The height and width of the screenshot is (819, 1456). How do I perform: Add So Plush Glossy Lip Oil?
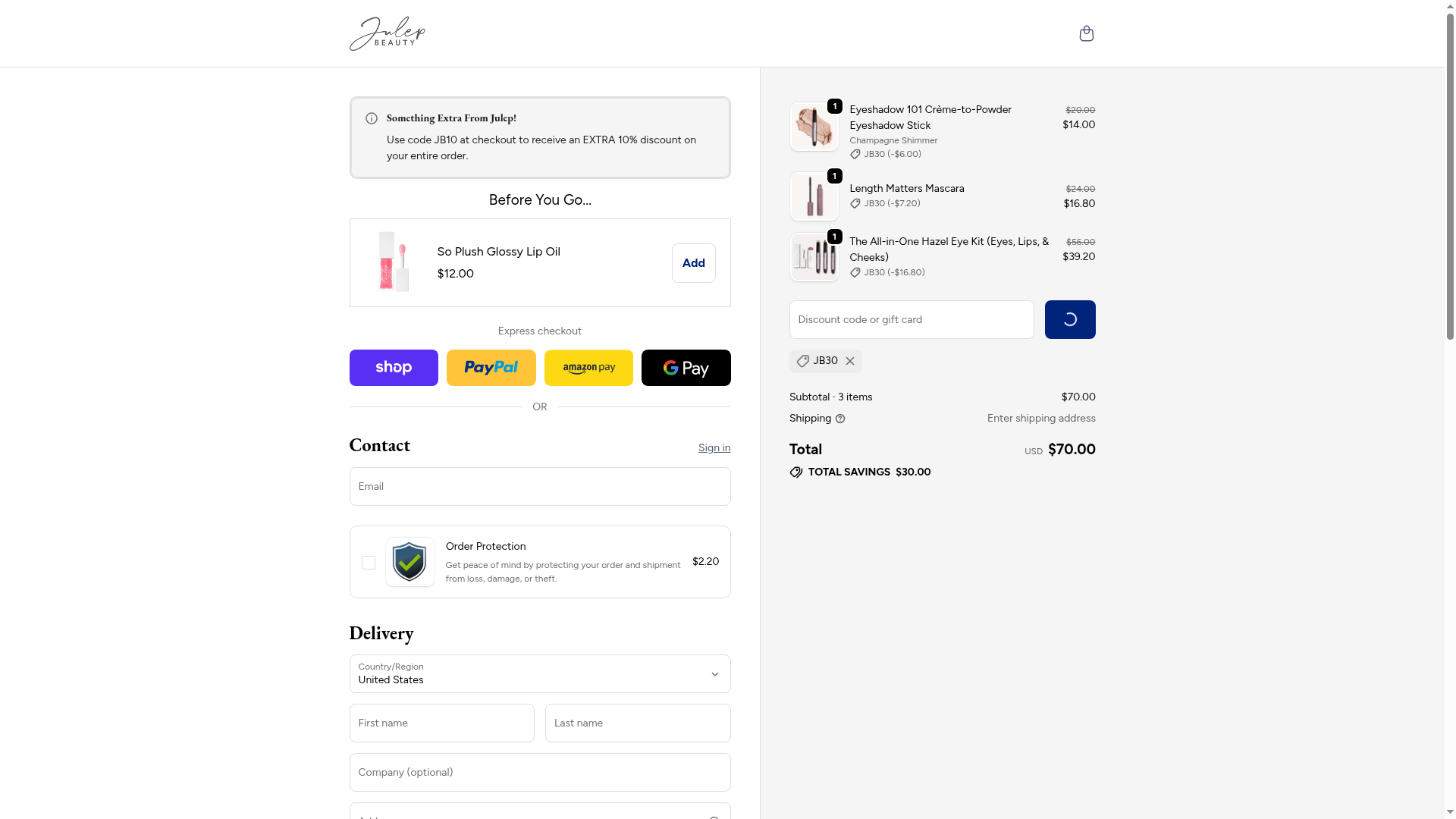[693, 263]
